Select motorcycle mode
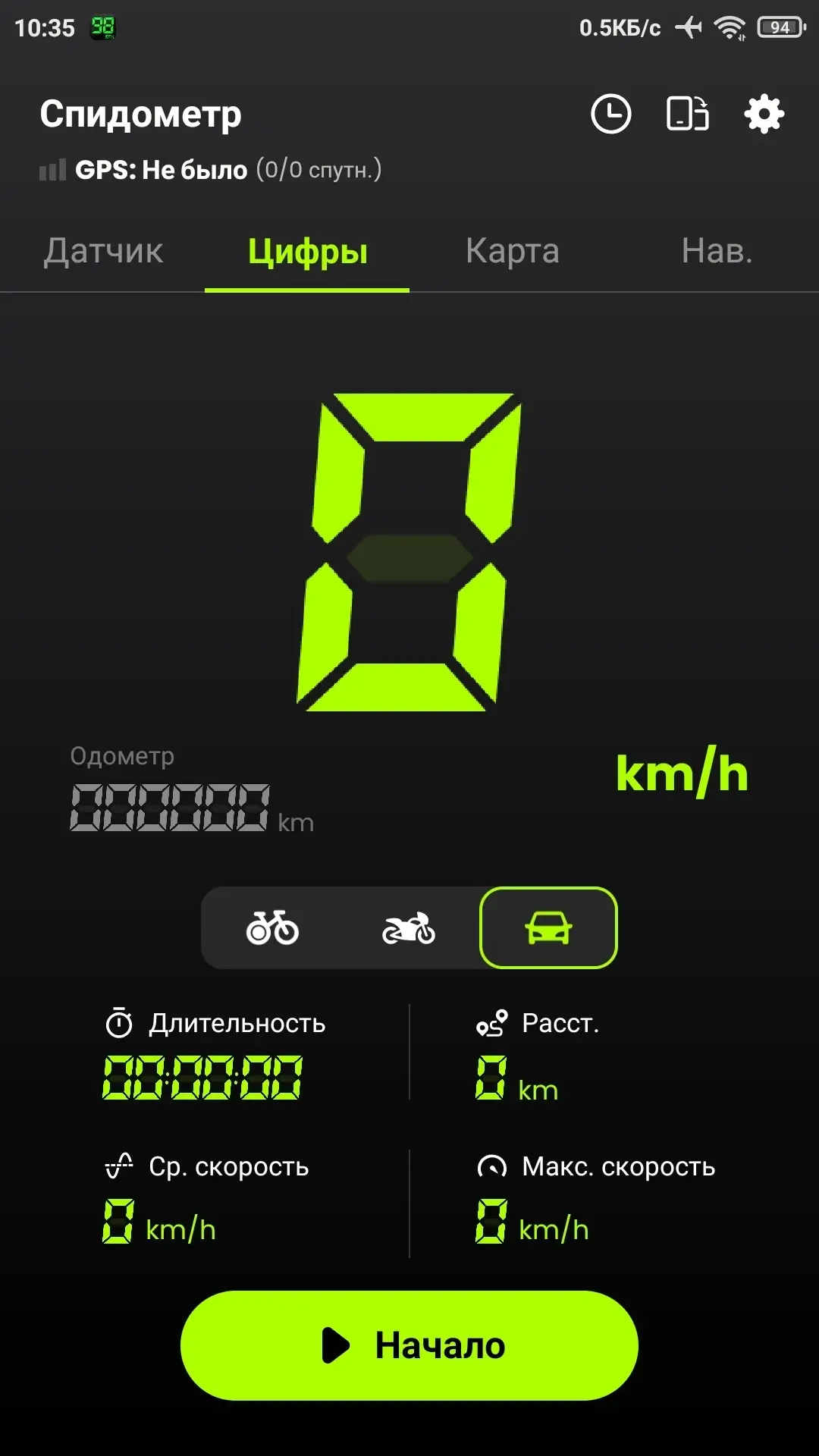 [x=409, y=927]
